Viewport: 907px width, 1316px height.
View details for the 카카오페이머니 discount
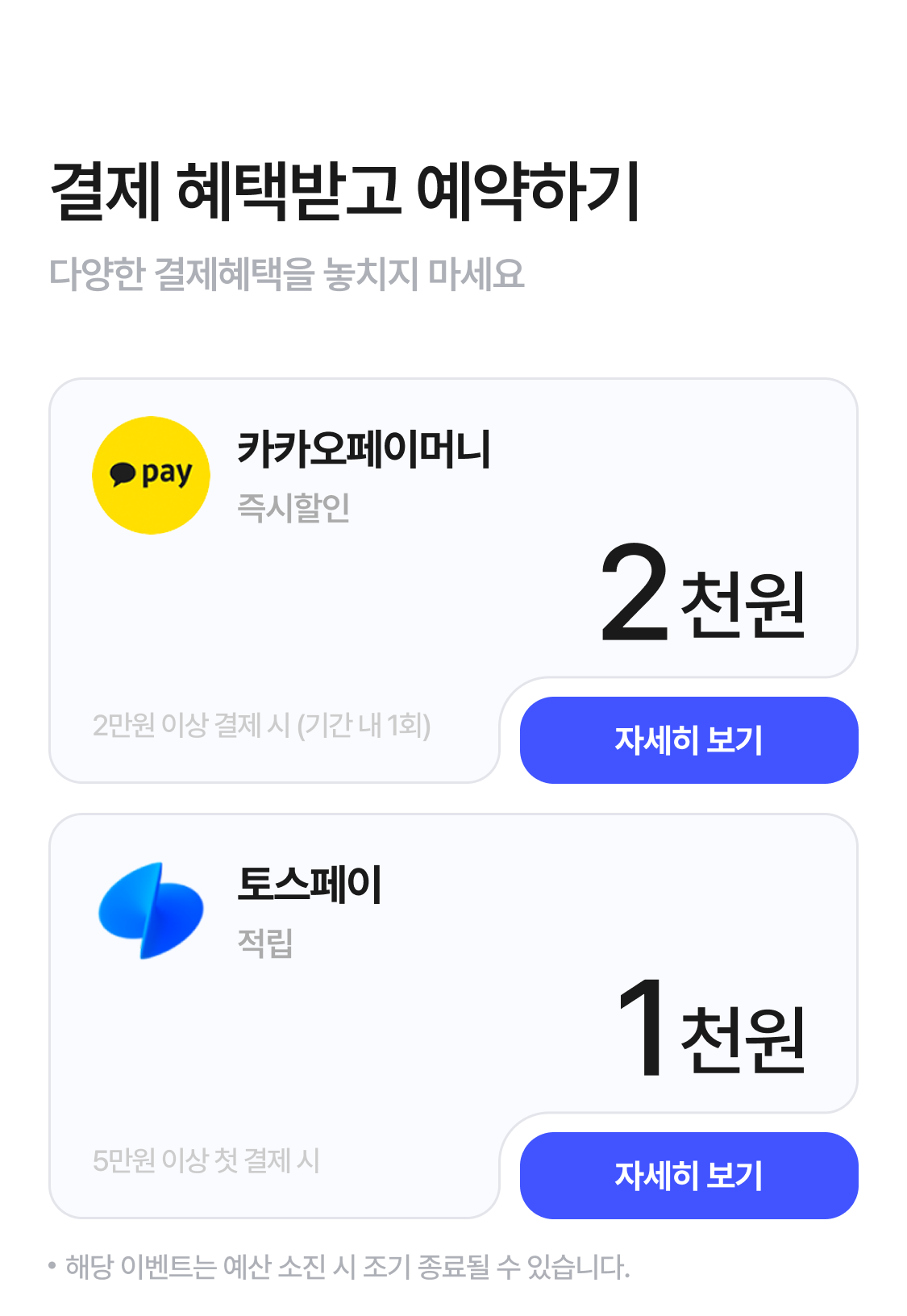(x=689, y=740)
